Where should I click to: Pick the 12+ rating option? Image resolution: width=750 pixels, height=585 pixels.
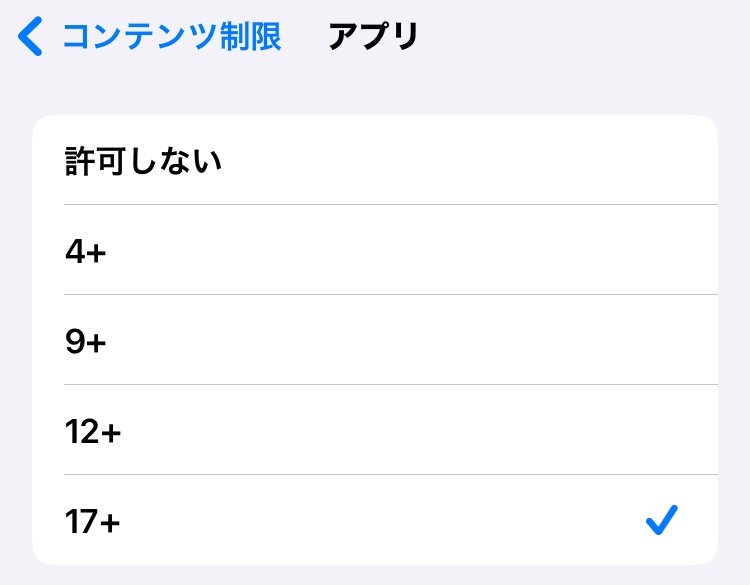click(x=375, y=431)
